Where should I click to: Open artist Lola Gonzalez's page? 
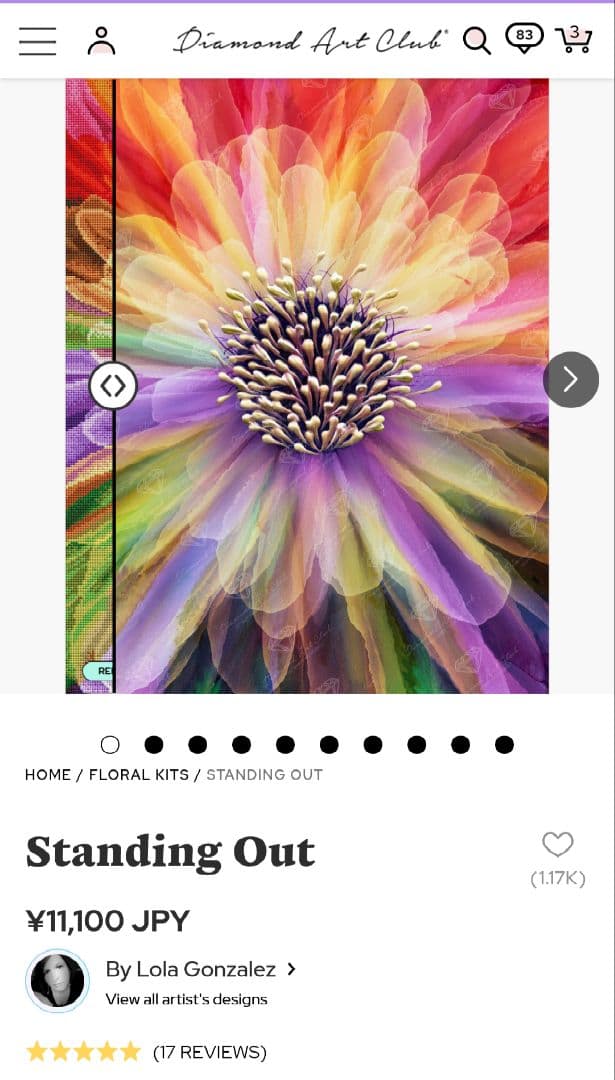[200, 969]
